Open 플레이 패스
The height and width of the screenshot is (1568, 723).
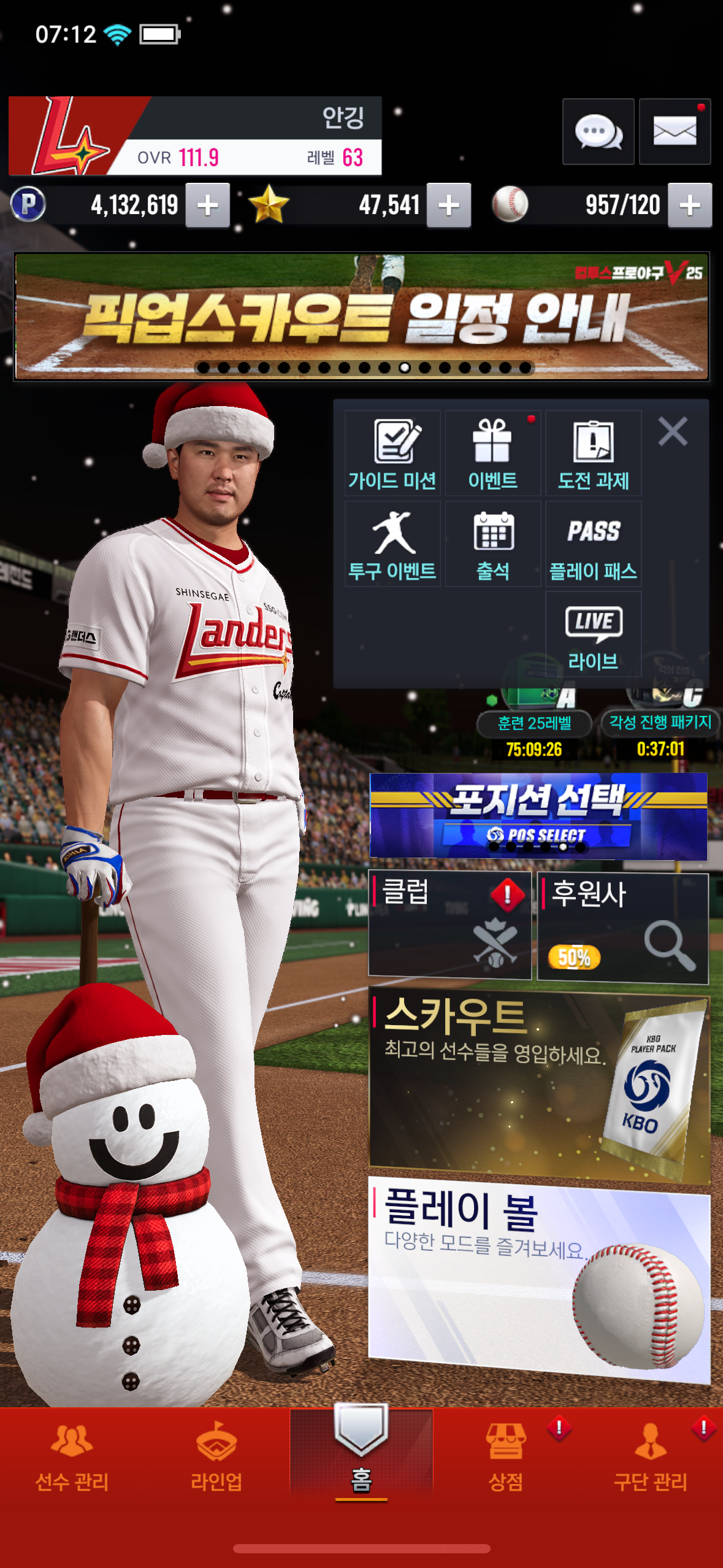coord(593,544)
